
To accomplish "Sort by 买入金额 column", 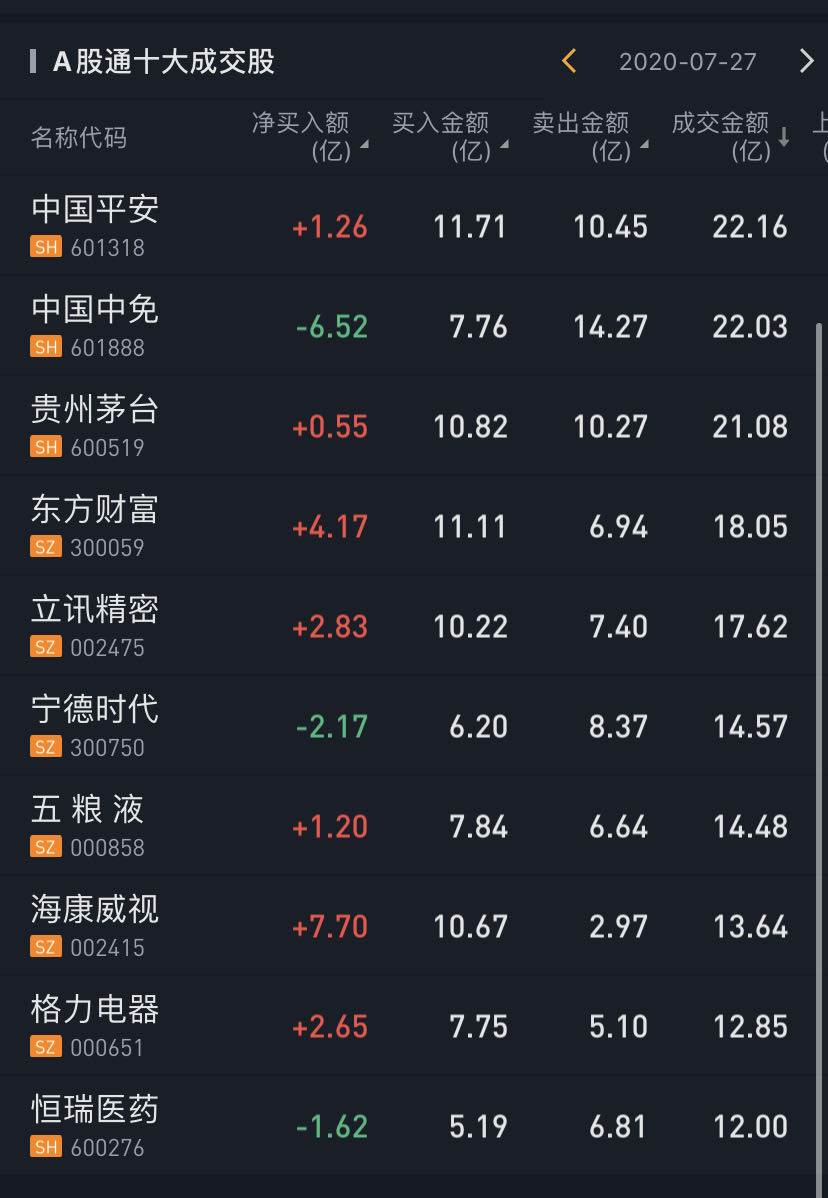I will 448,137.
